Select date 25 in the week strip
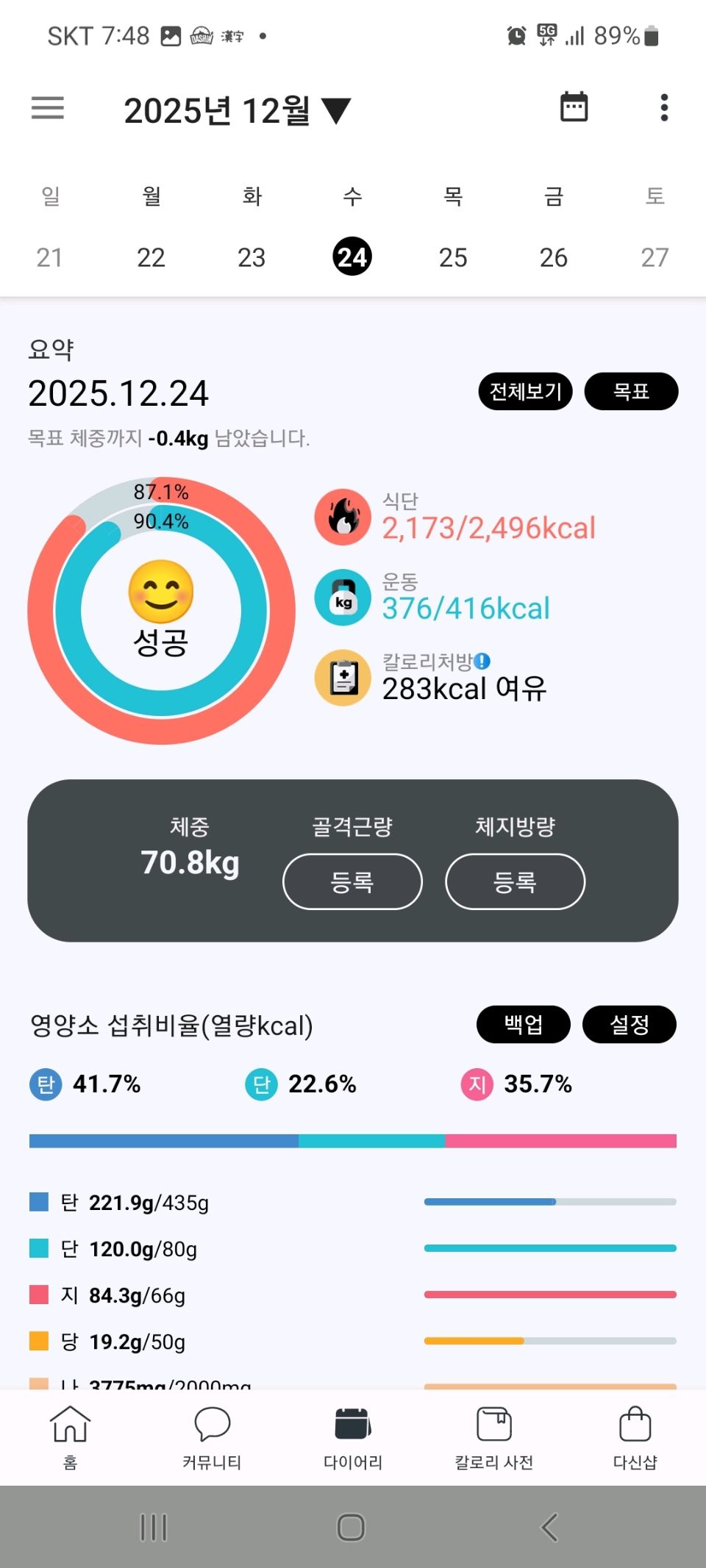This screenshot has width=706, height=1568. (453, 257)
